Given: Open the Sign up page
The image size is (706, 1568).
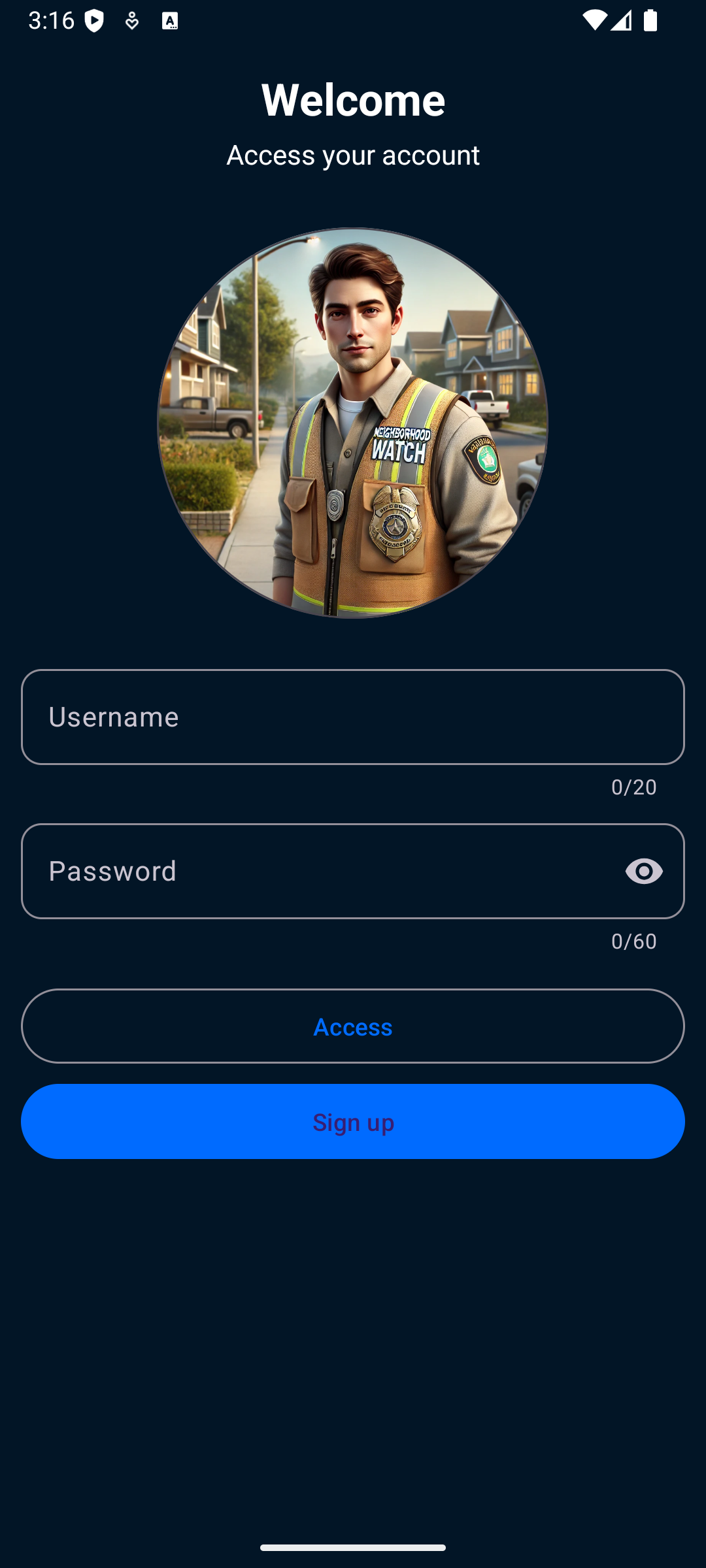Looking at the screenshot, I should pyautogui.click(x=353, y=1121).
